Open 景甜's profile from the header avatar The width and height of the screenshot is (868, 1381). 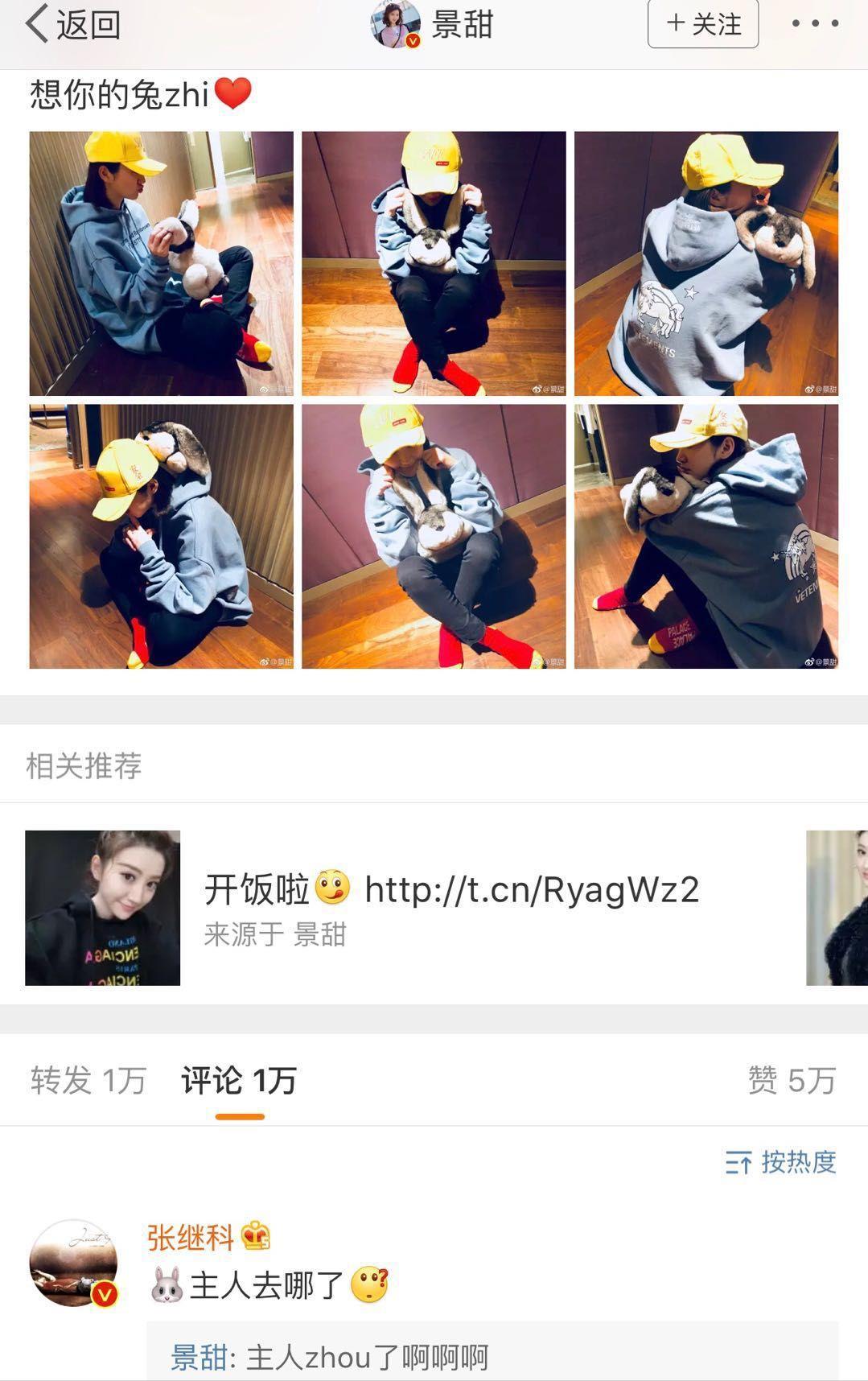pyautogui.click(x=395, y=24)
